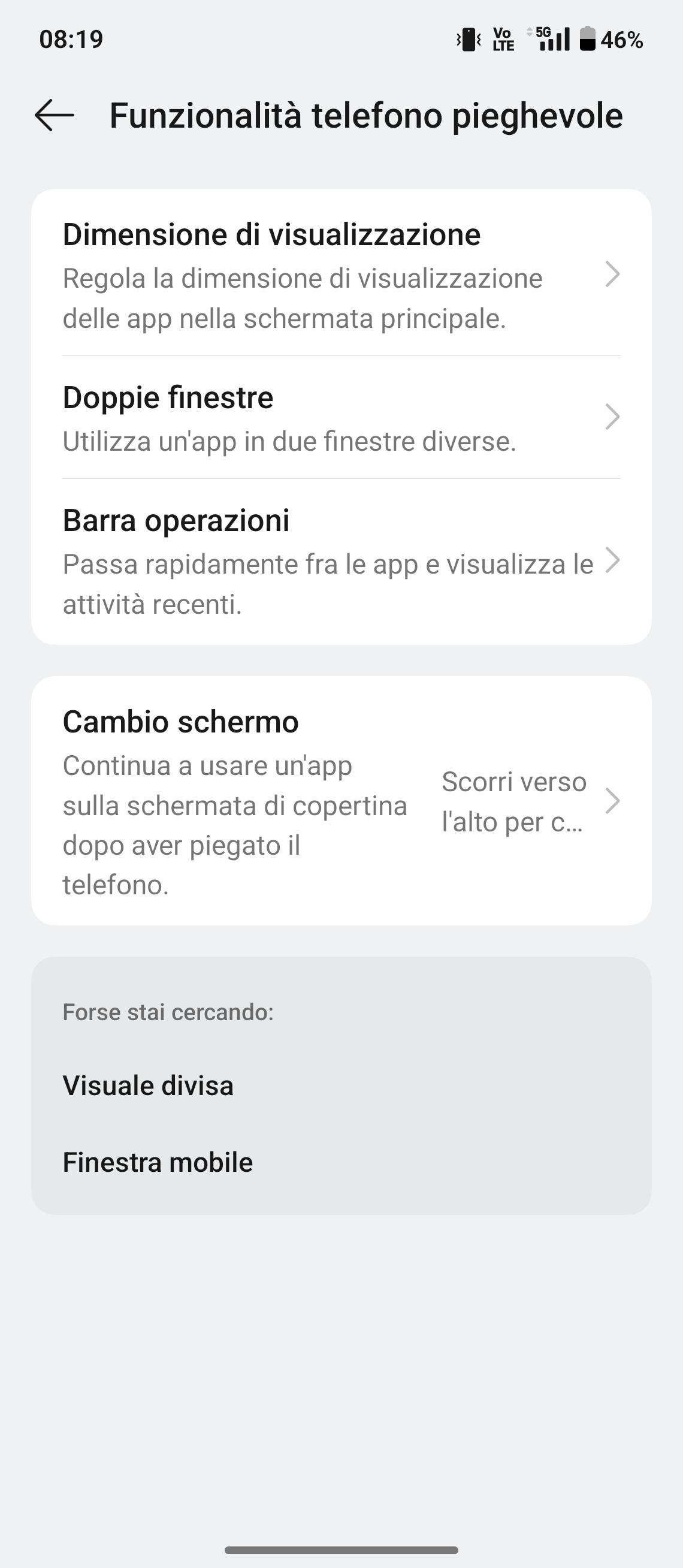Tap the Finestra mobile suggestion
This screenshot has height=1568, width=683.
click(x=158, y=1162)
